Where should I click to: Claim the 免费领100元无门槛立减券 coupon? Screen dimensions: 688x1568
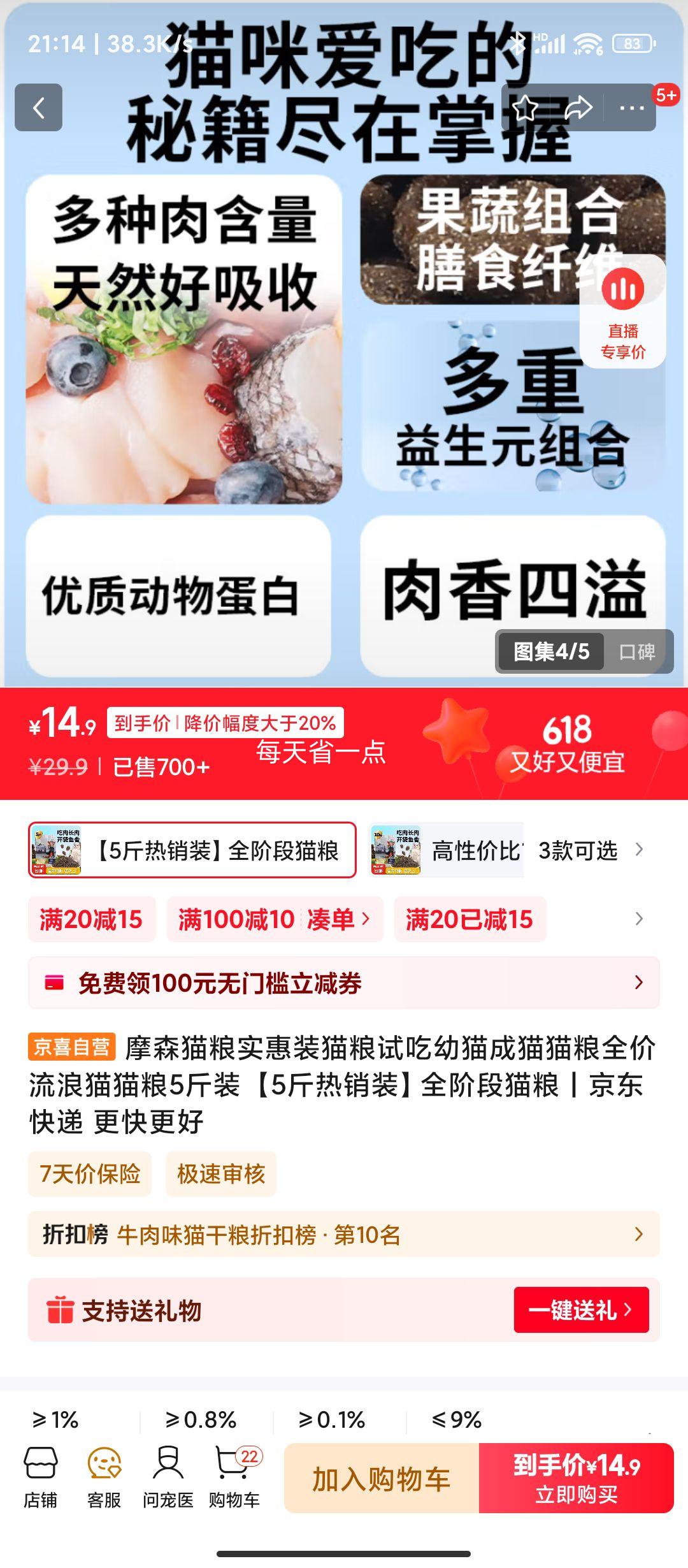point(343,983)
